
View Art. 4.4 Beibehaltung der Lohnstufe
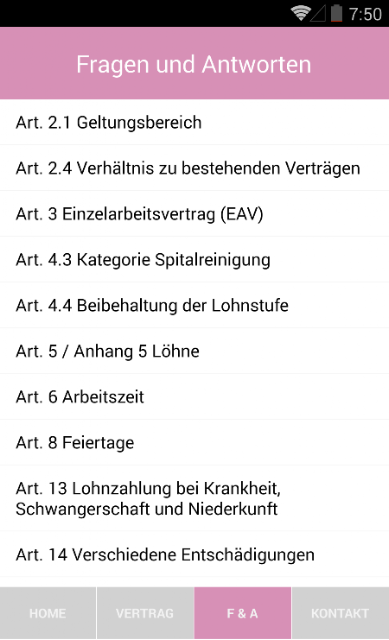coord(194,305)
